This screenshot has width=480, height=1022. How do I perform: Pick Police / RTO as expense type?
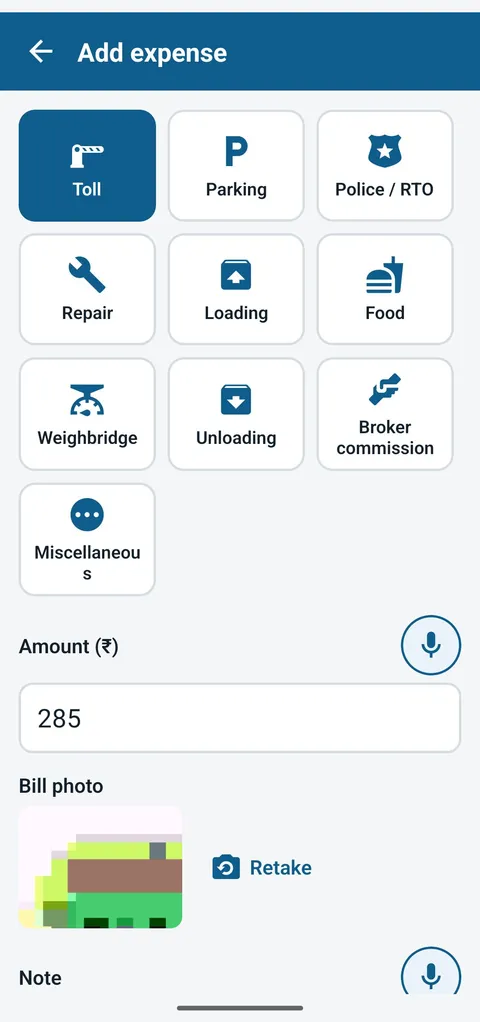pyautogui.click(x=385, y=166)
